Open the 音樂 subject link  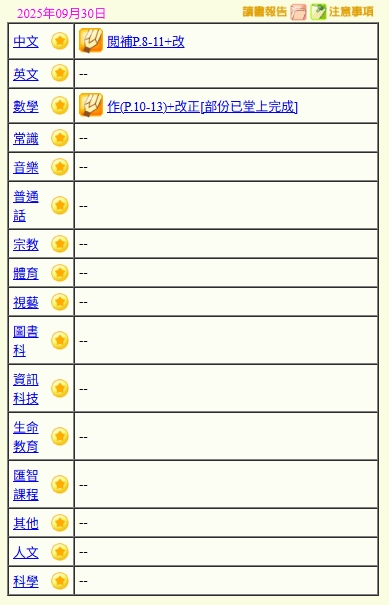pos(26,167)
